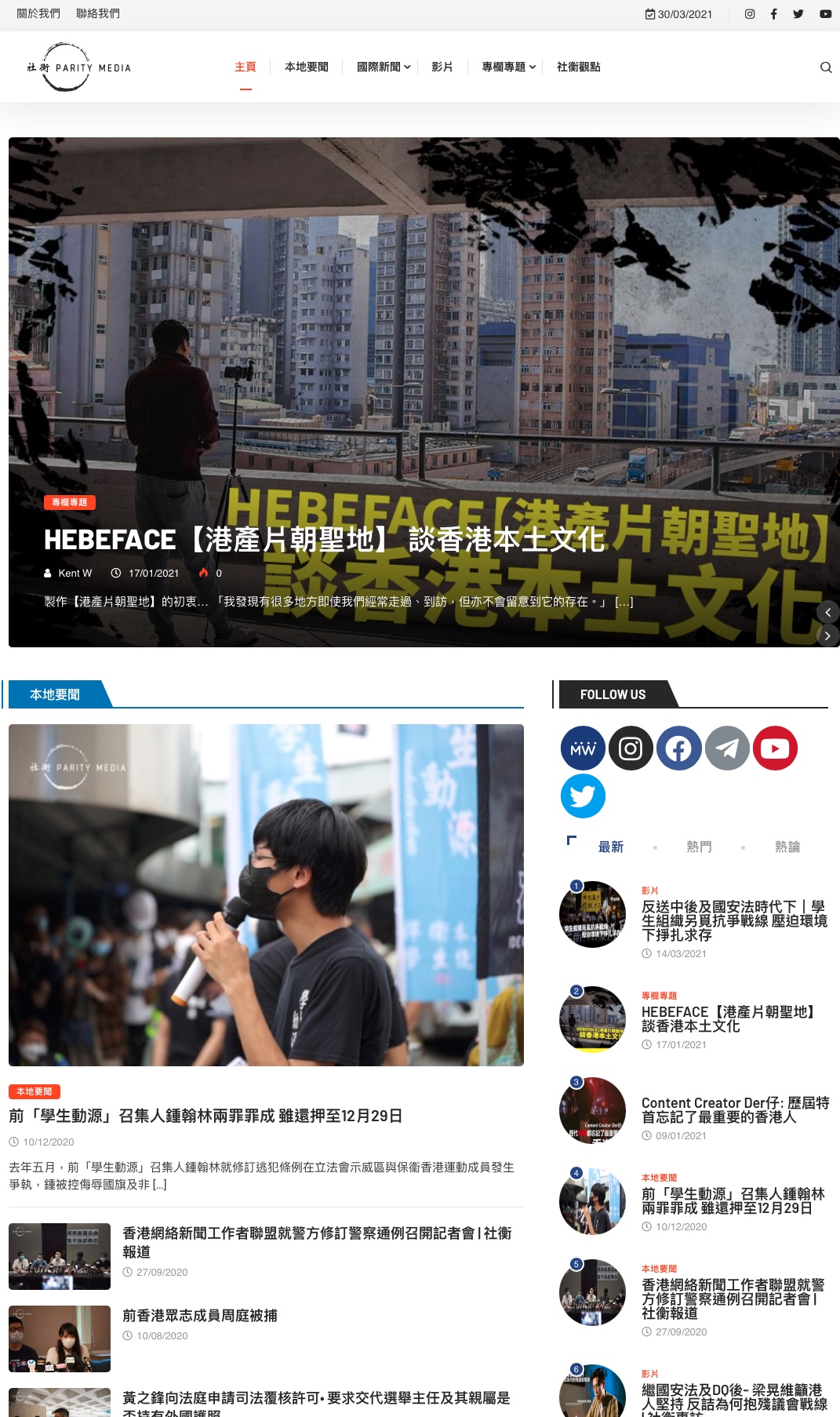Viewport: 840px width, 1417px height.
Task: Open the HEBEFACE featured article headline
Action: coord(324,540)
